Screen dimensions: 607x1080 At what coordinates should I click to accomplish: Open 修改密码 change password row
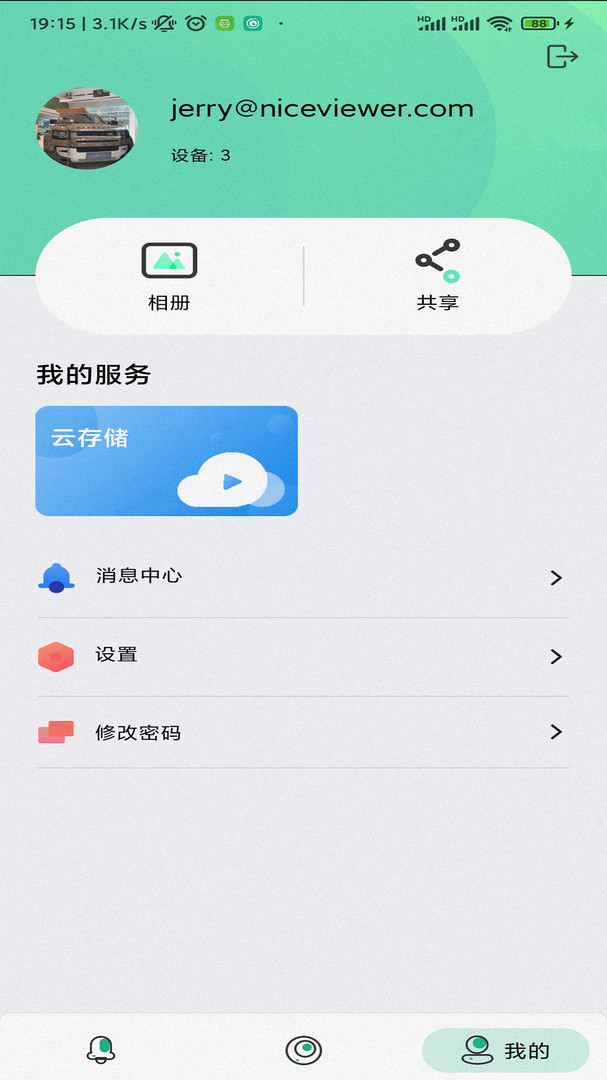[x=302, y=733]
